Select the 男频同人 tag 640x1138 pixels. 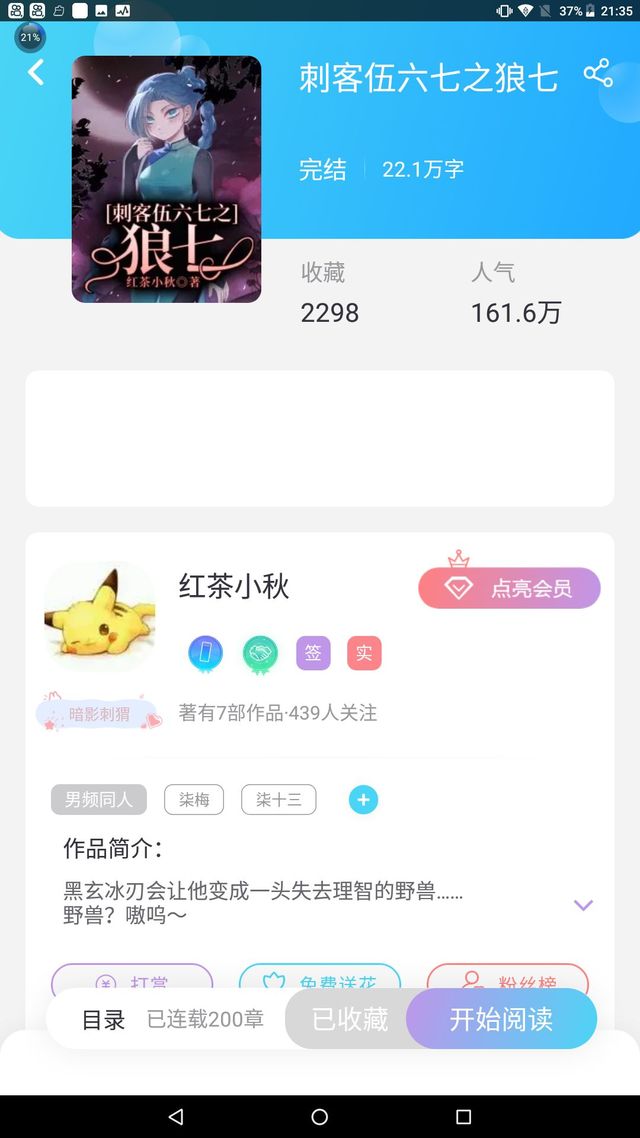[99, 800]
